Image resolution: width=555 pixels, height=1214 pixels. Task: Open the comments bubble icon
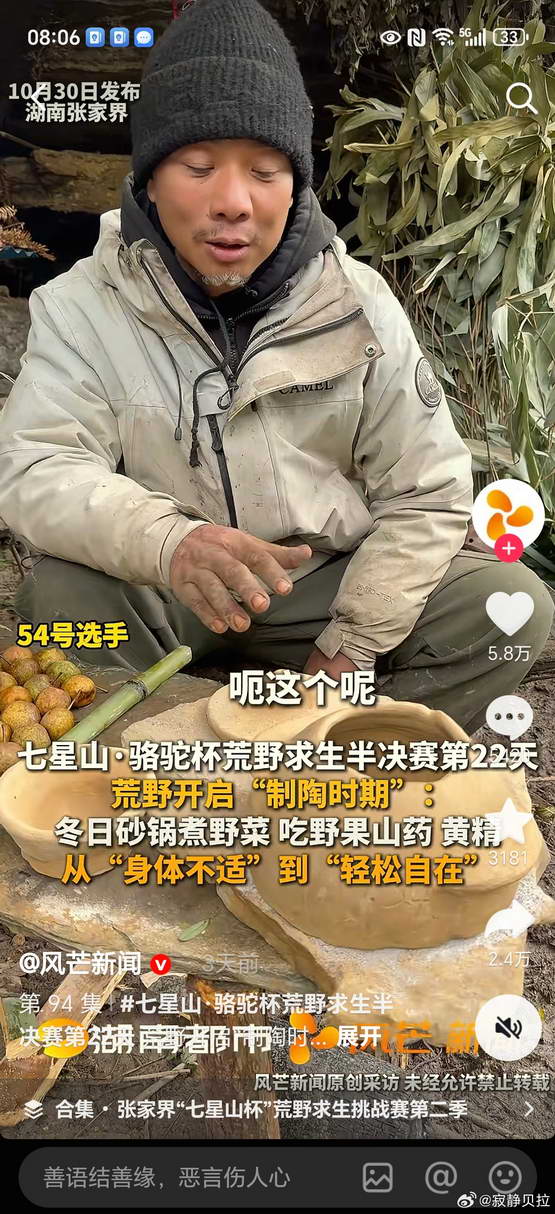coord(509,718)
